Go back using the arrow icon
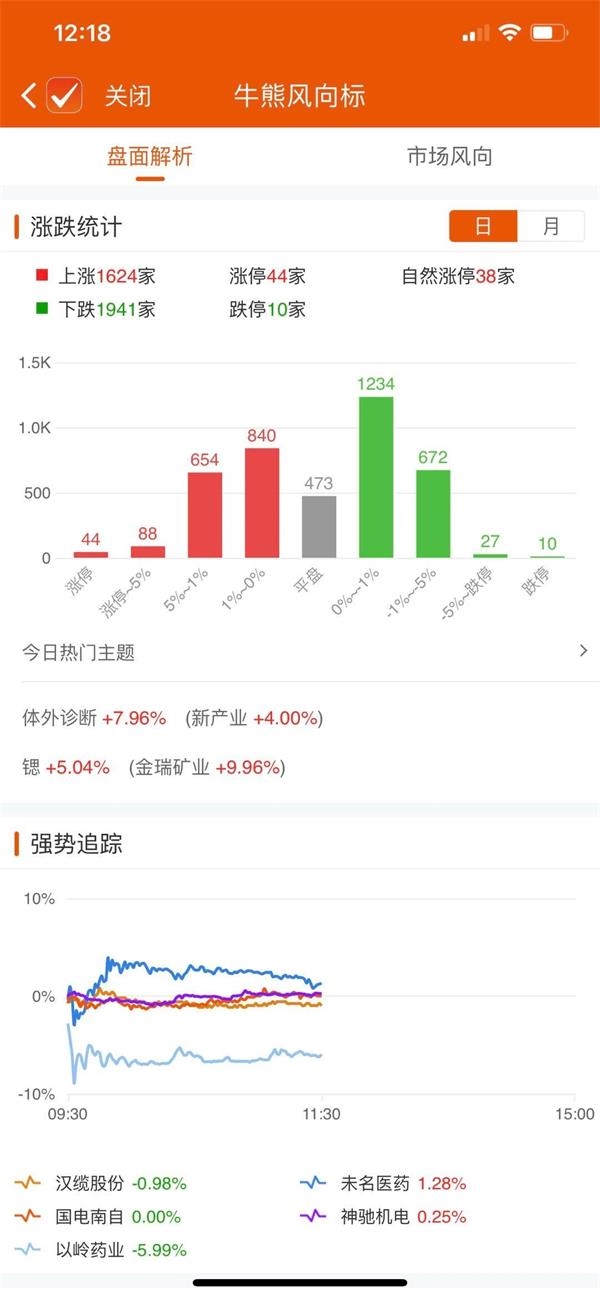The width and height of the screenshot is (600, 1298). [29, 96]
